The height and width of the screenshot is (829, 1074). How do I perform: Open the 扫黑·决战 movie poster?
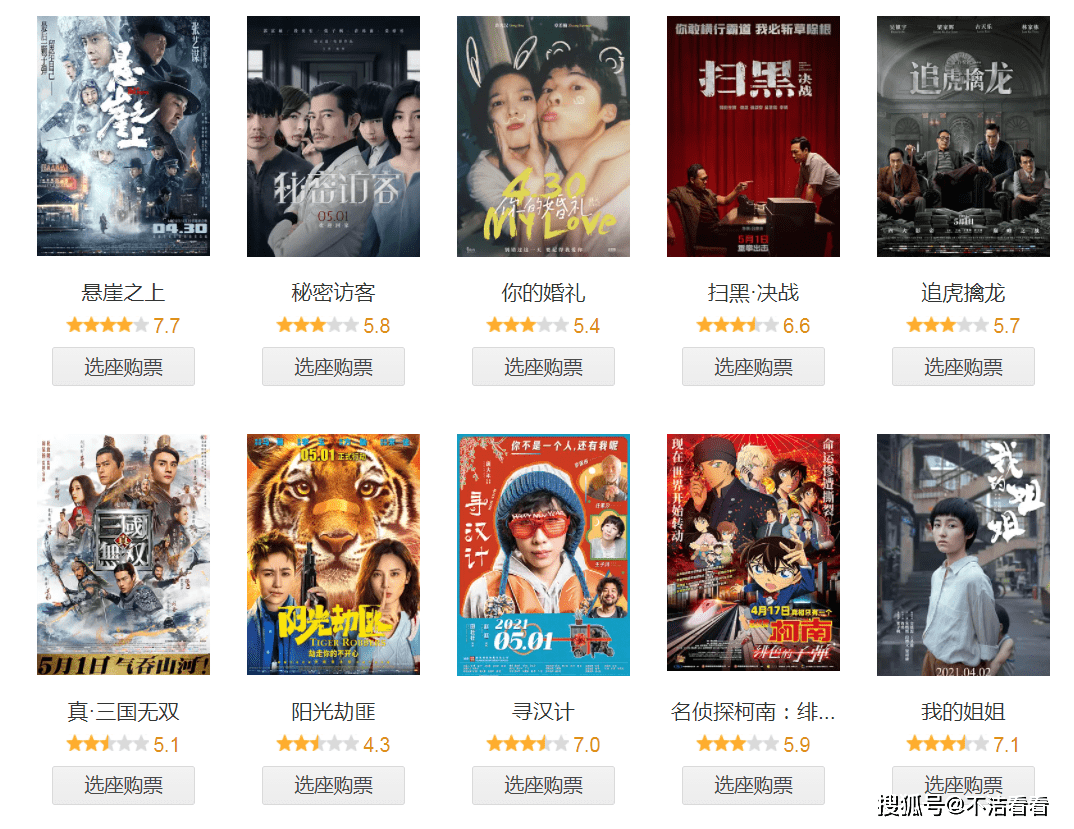(x=753, y=136)
